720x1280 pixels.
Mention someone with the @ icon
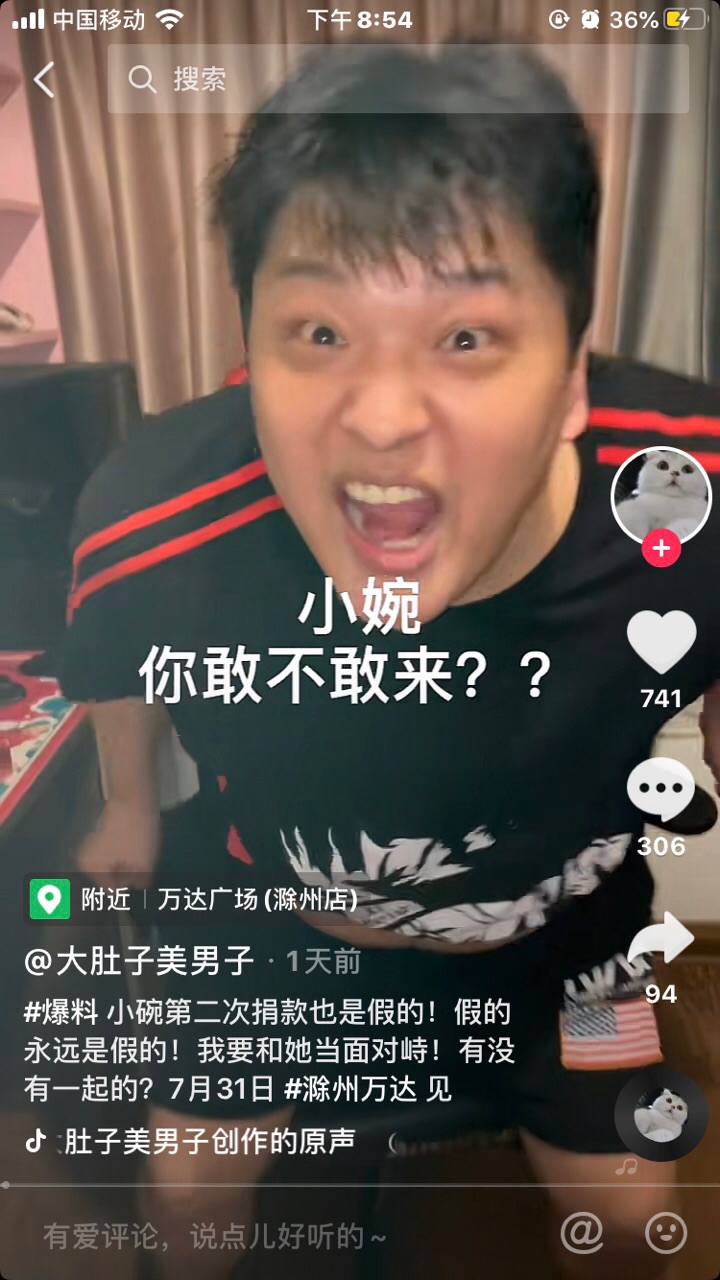click(581, 1234)
